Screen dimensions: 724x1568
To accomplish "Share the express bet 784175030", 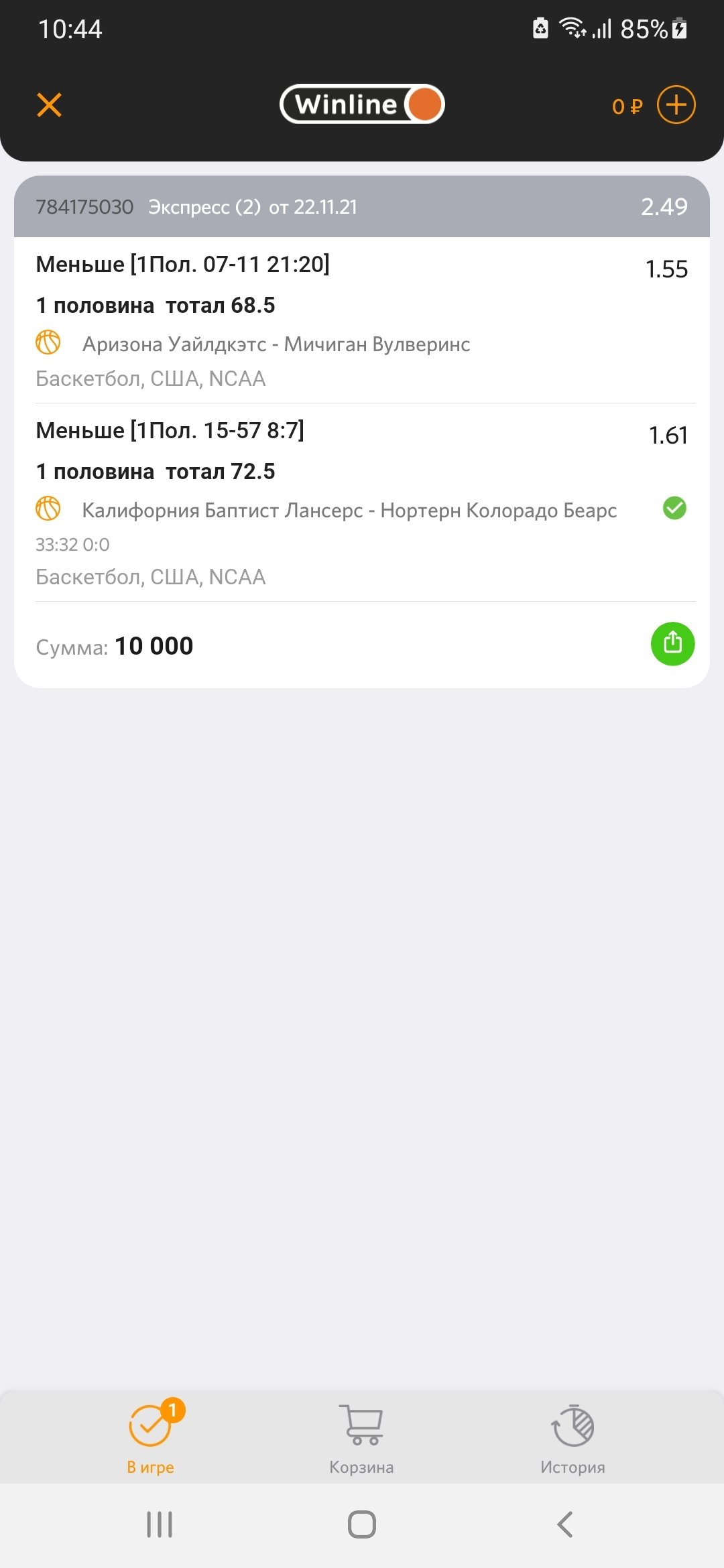I will [x=672, y=644].
